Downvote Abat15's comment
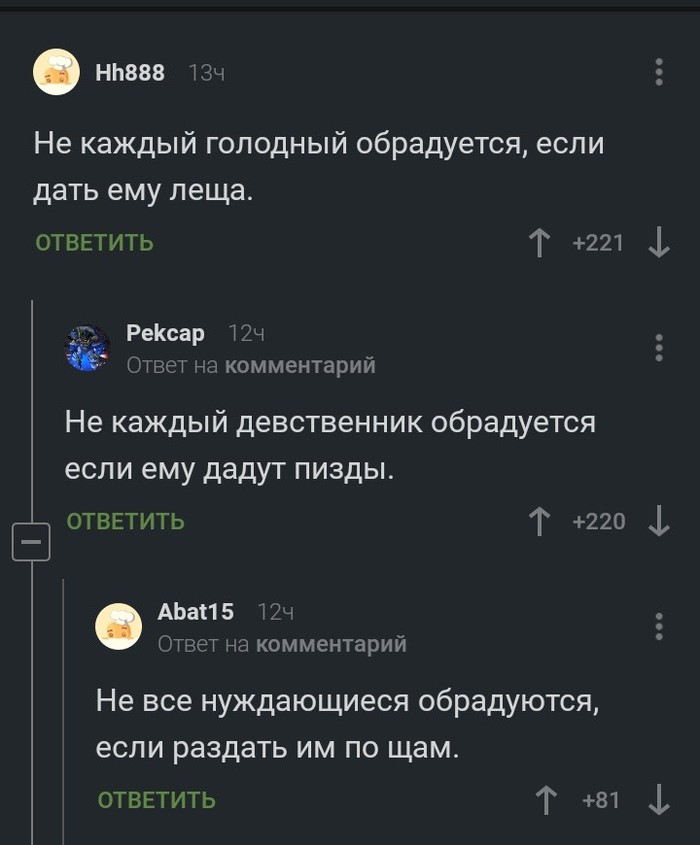This screenshot has height=845, width=700. pyautogui.click(x=658, y=799)
